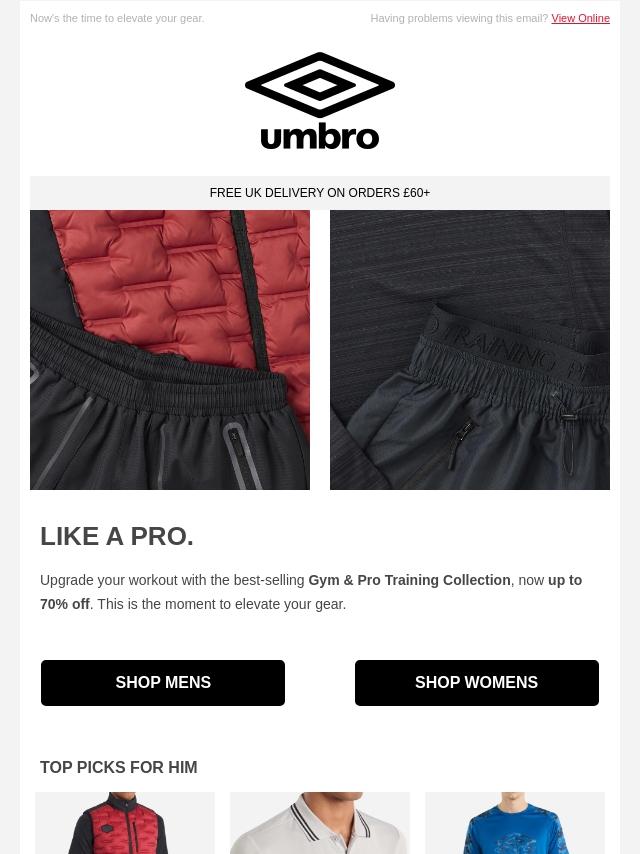640x854 pixels.
Task: View the grey polo shirt product
Action: 320,824
